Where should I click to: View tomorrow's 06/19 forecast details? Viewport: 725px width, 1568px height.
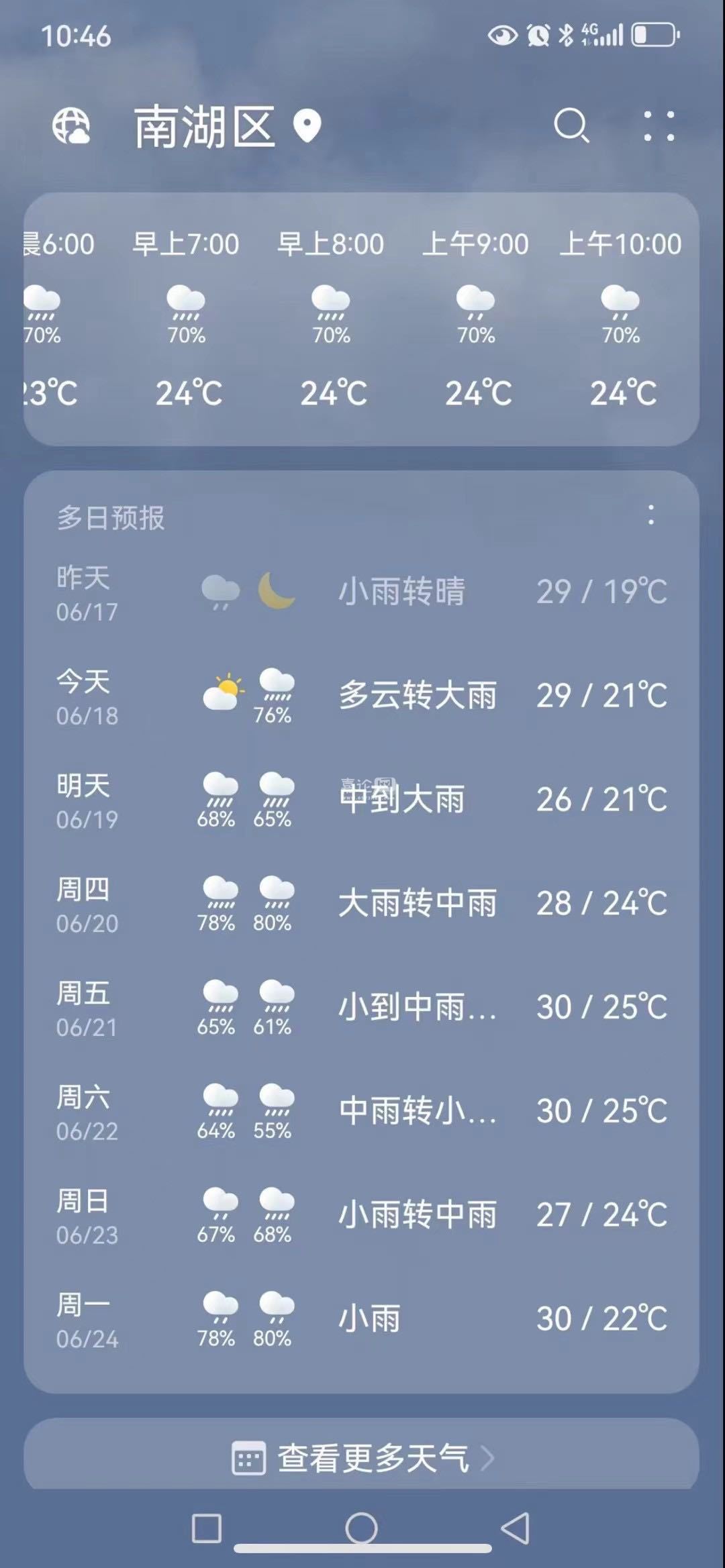point(362,800)
